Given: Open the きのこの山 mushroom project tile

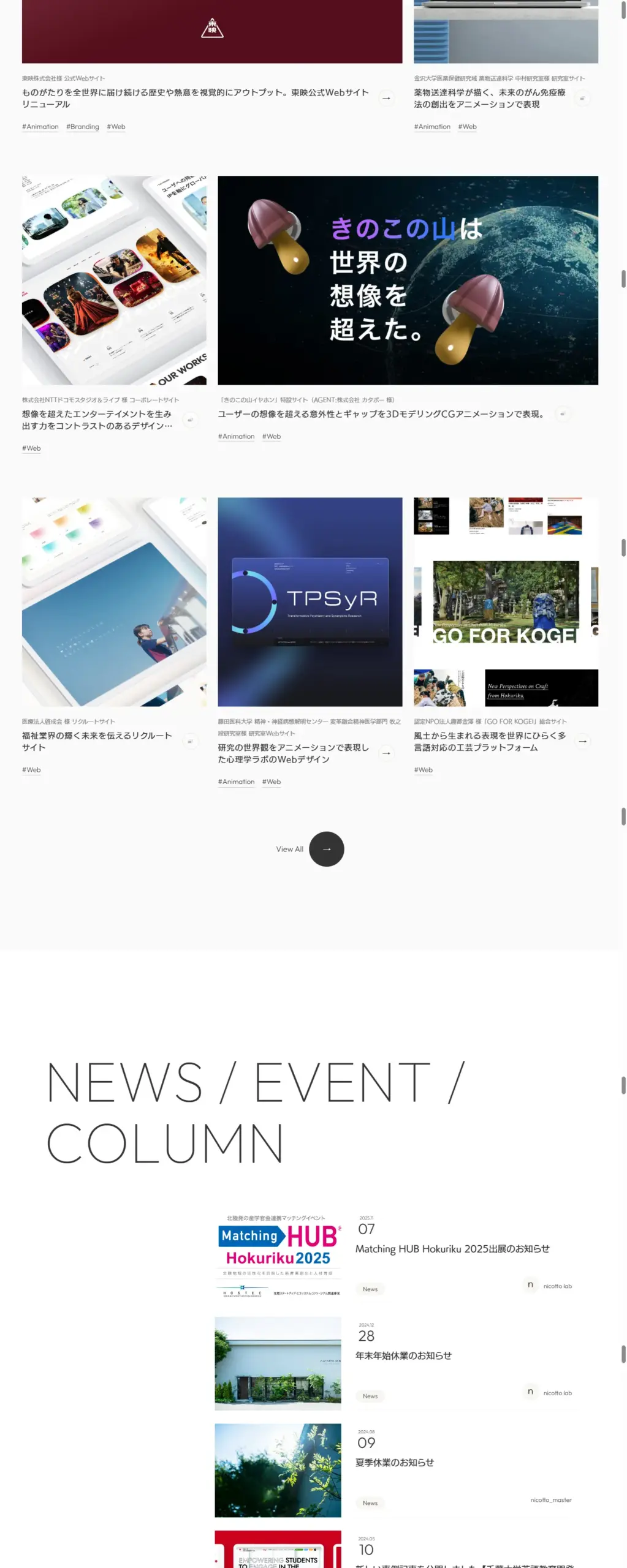Looking at the screenshot, I should (408, 281).
